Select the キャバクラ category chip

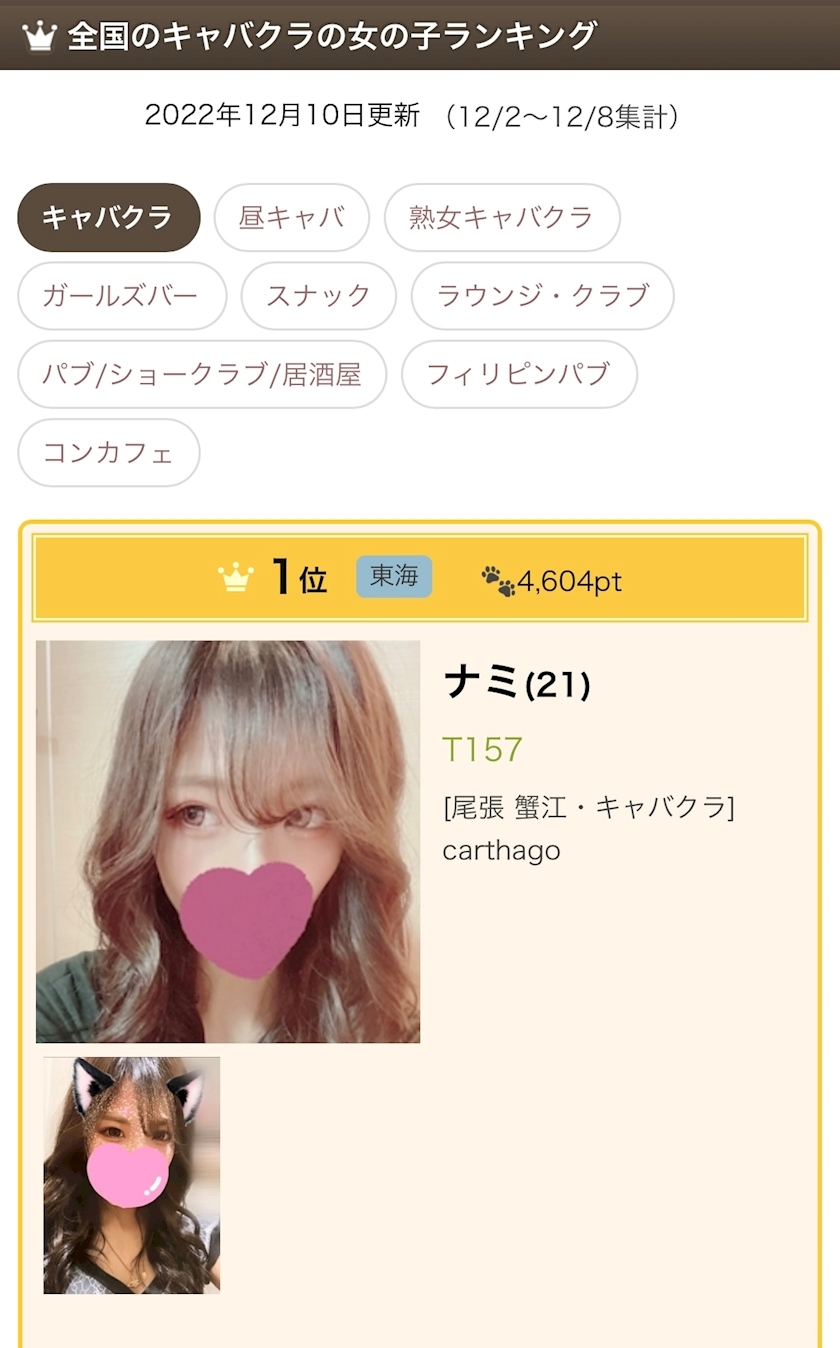point(108,217)
